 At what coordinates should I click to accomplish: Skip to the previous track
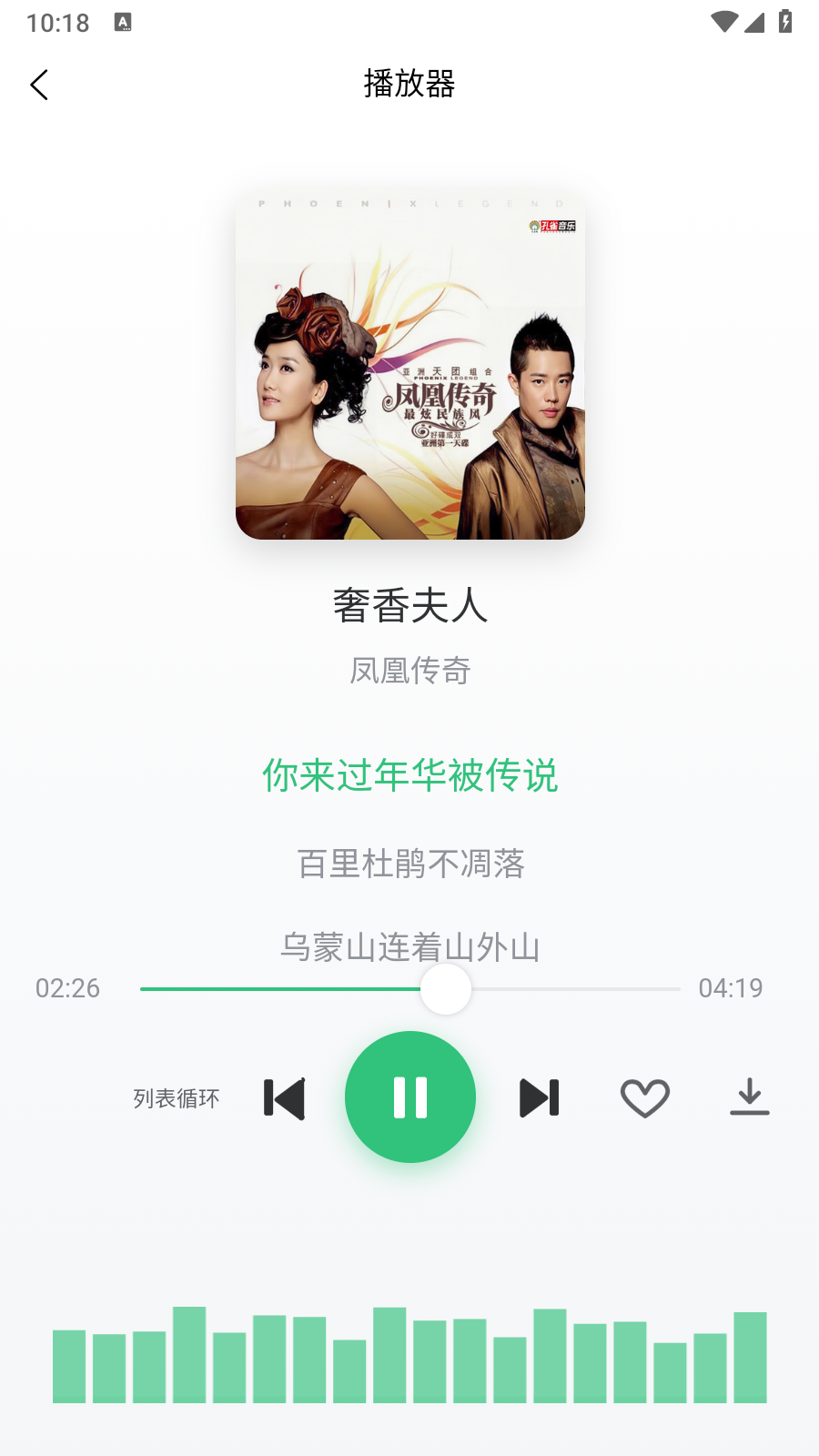point(284,1098)
